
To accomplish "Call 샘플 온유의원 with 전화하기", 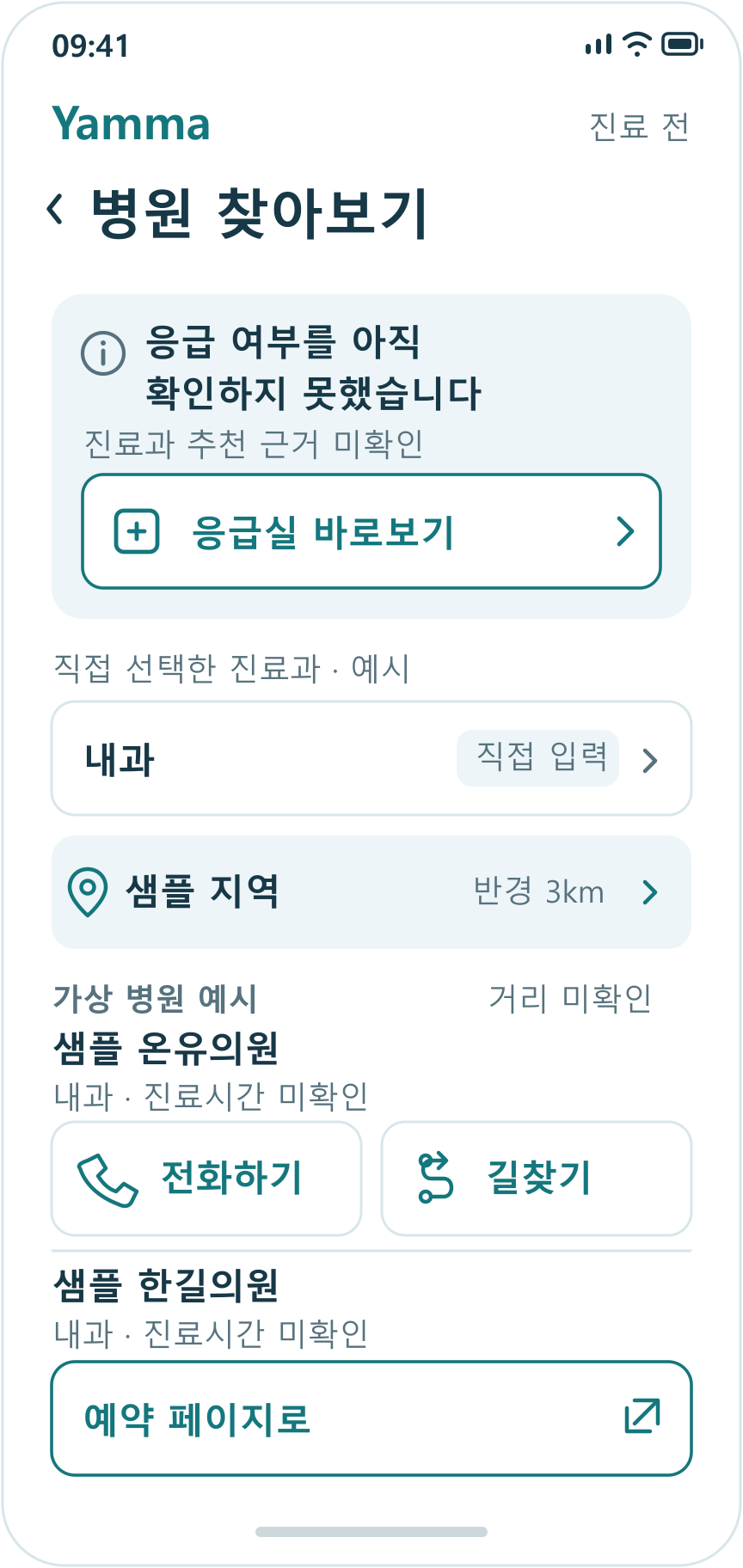I will pyautogui.click(x=206, y=1179).
